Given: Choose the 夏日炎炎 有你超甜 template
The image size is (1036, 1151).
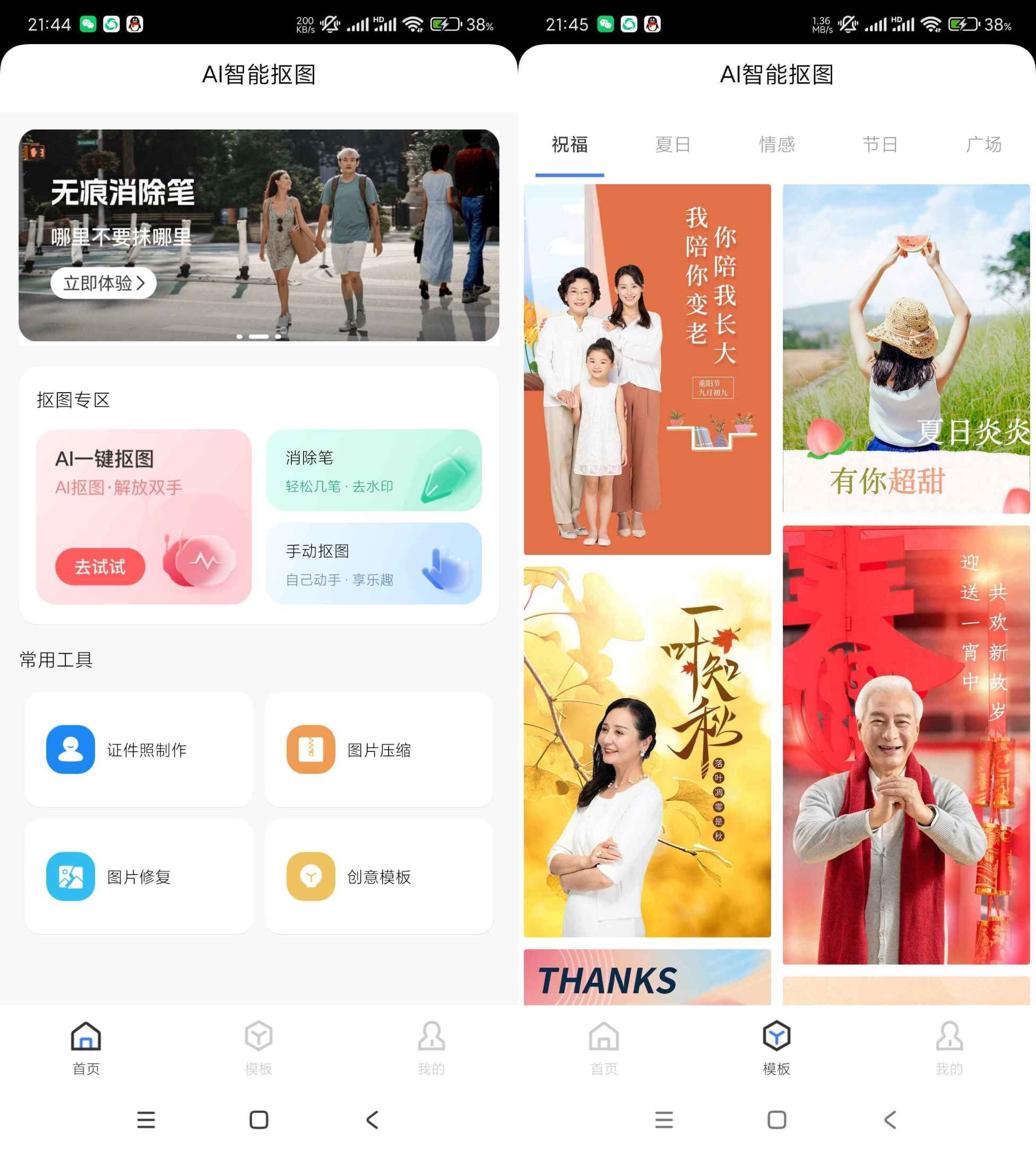Looking at the screenshot, I should 905,348.
